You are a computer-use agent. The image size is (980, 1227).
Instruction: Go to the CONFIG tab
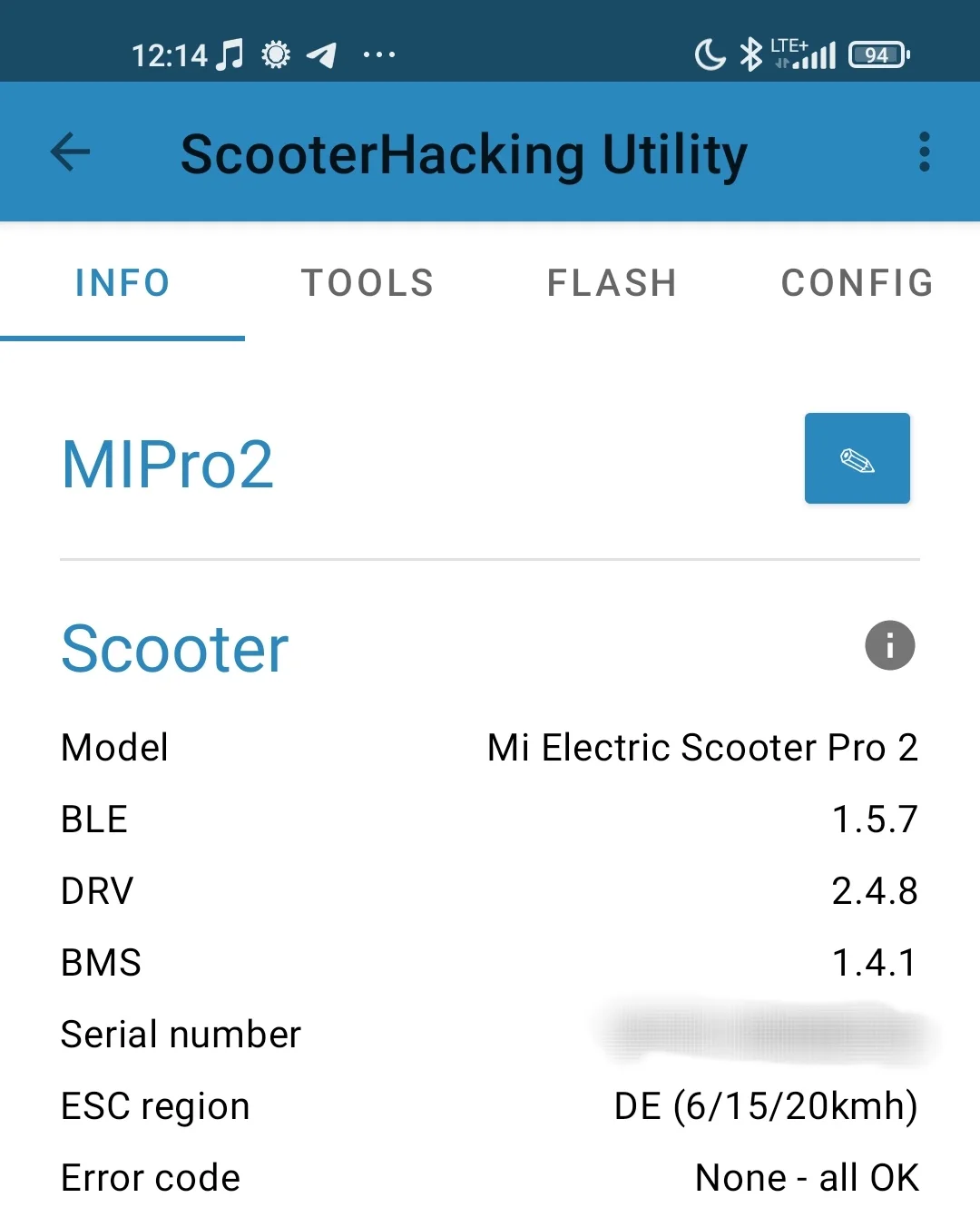[x=857, y=283]
